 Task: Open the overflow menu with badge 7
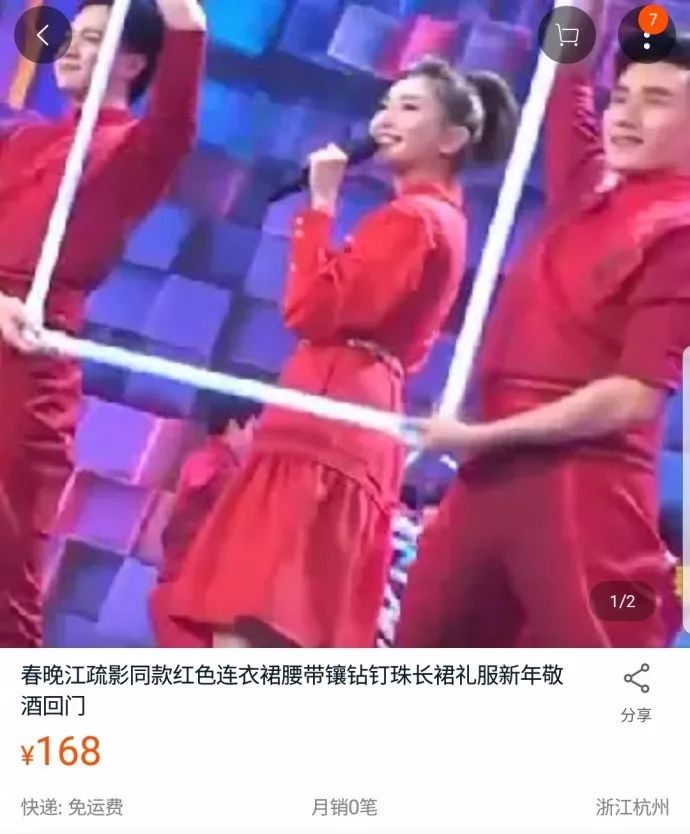pyautogui.click(x=646, y=35)
